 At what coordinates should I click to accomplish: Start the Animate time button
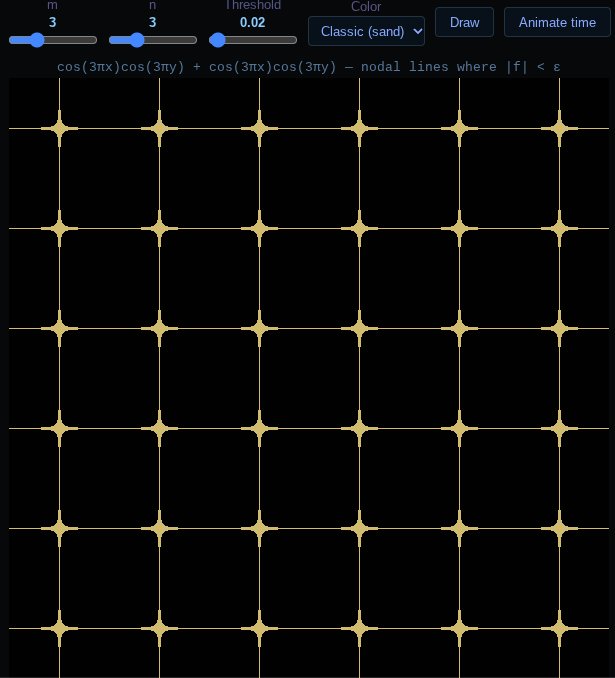tap(557, 22)
